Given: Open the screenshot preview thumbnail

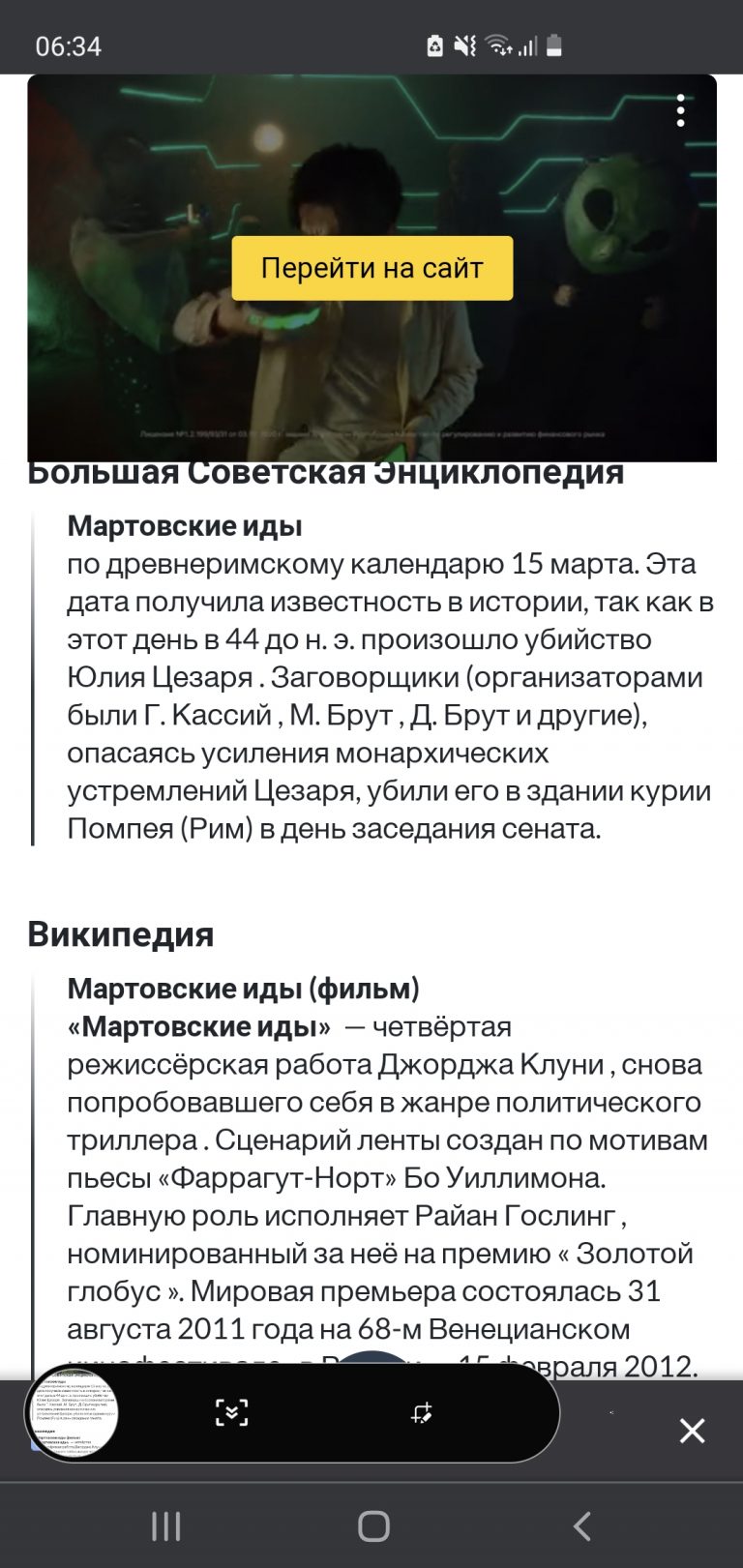Looking at the screenshot, I should (72, 1413).
